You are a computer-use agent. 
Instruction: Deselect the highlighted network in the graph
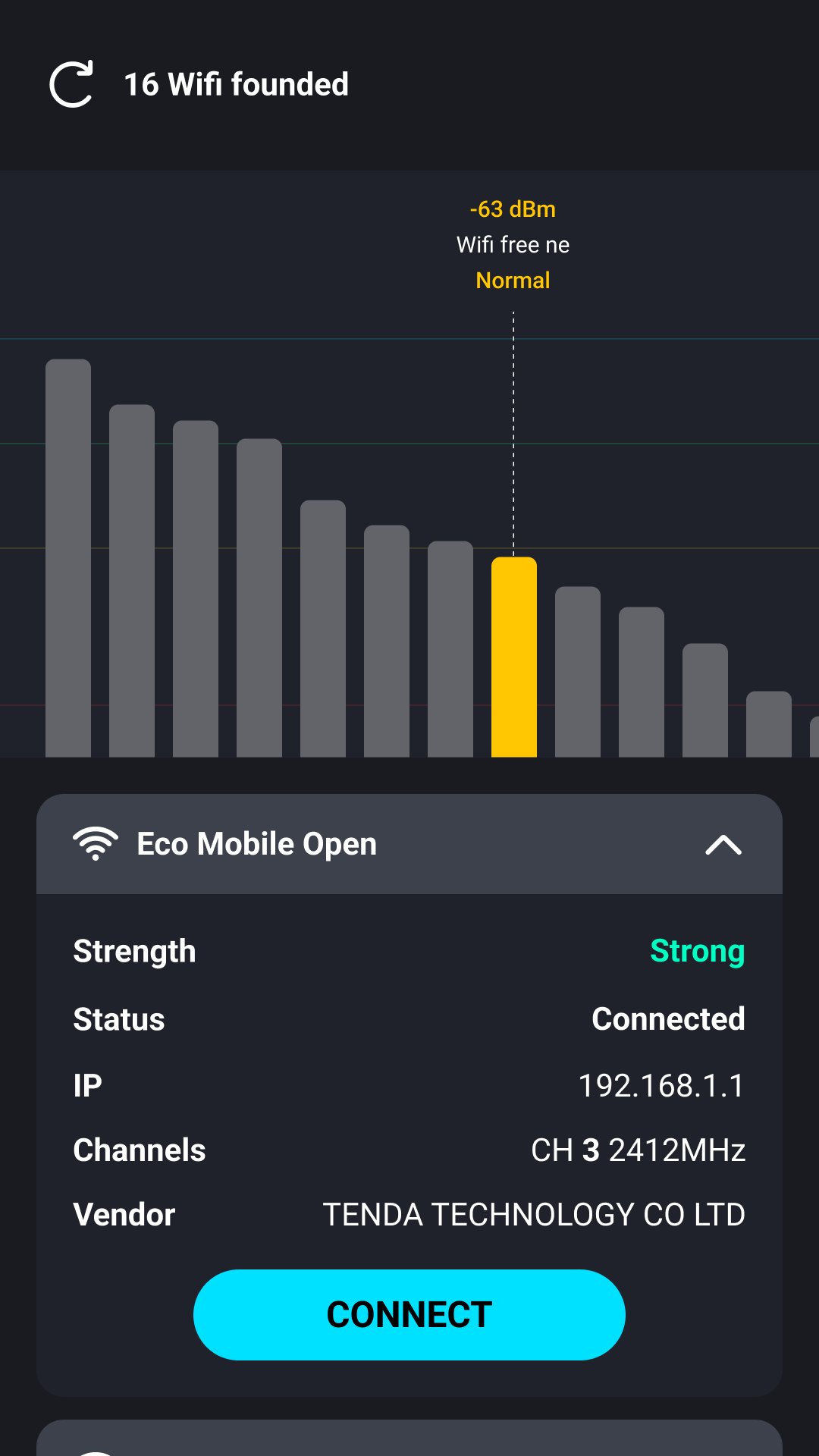[514, 656]
